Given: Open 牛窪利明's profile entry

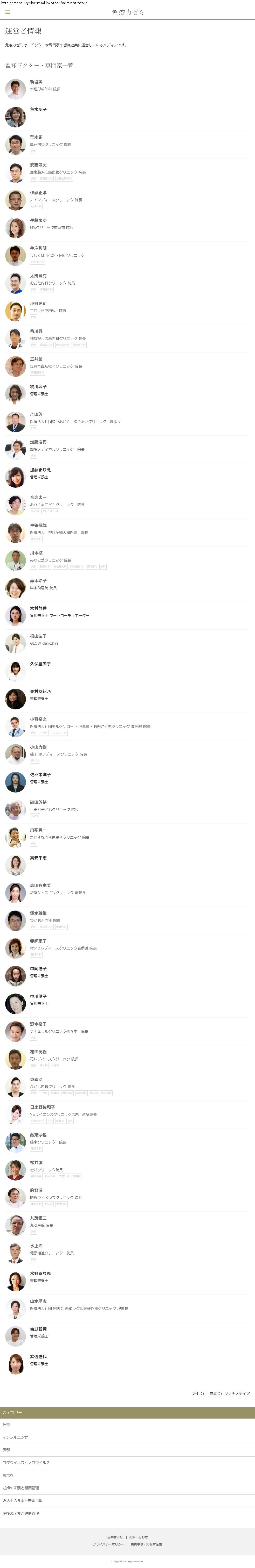Looking at the screenshot, I should click(x=38, y=248).
